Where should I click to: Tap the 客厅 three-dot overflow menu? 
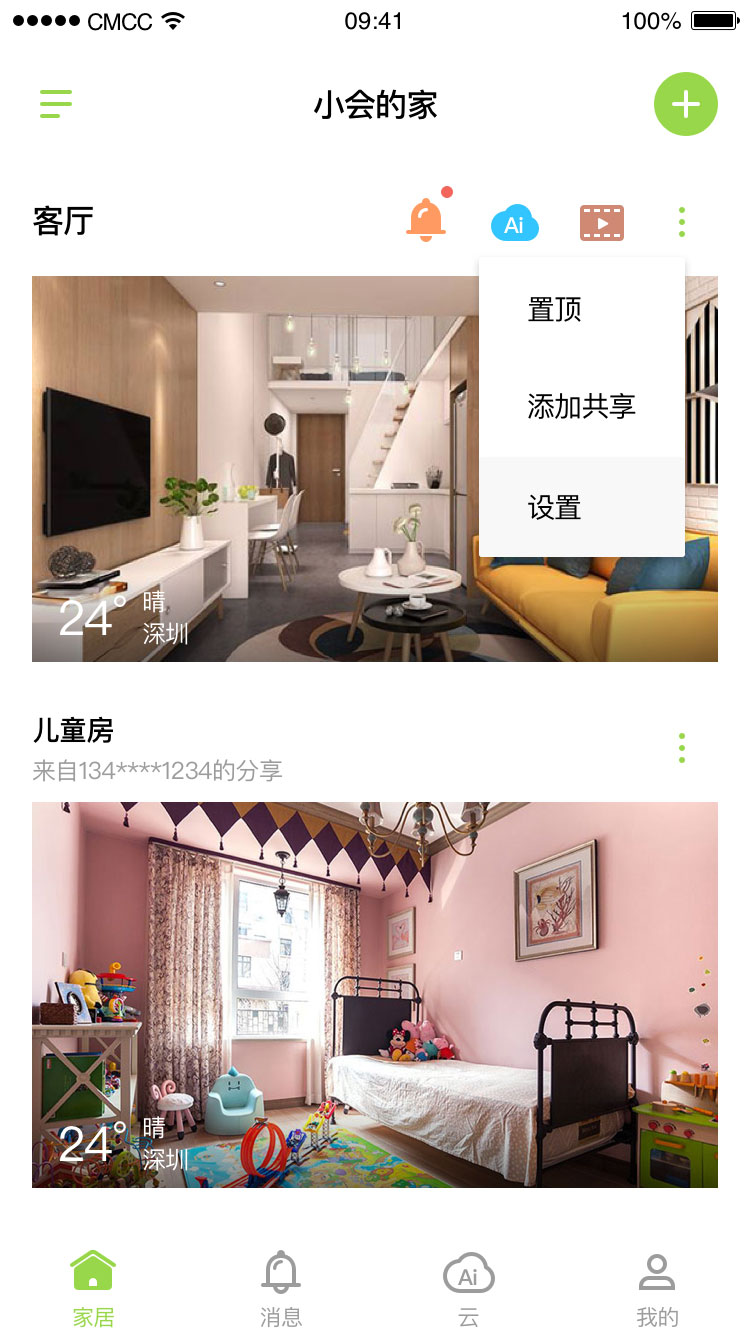682,222
